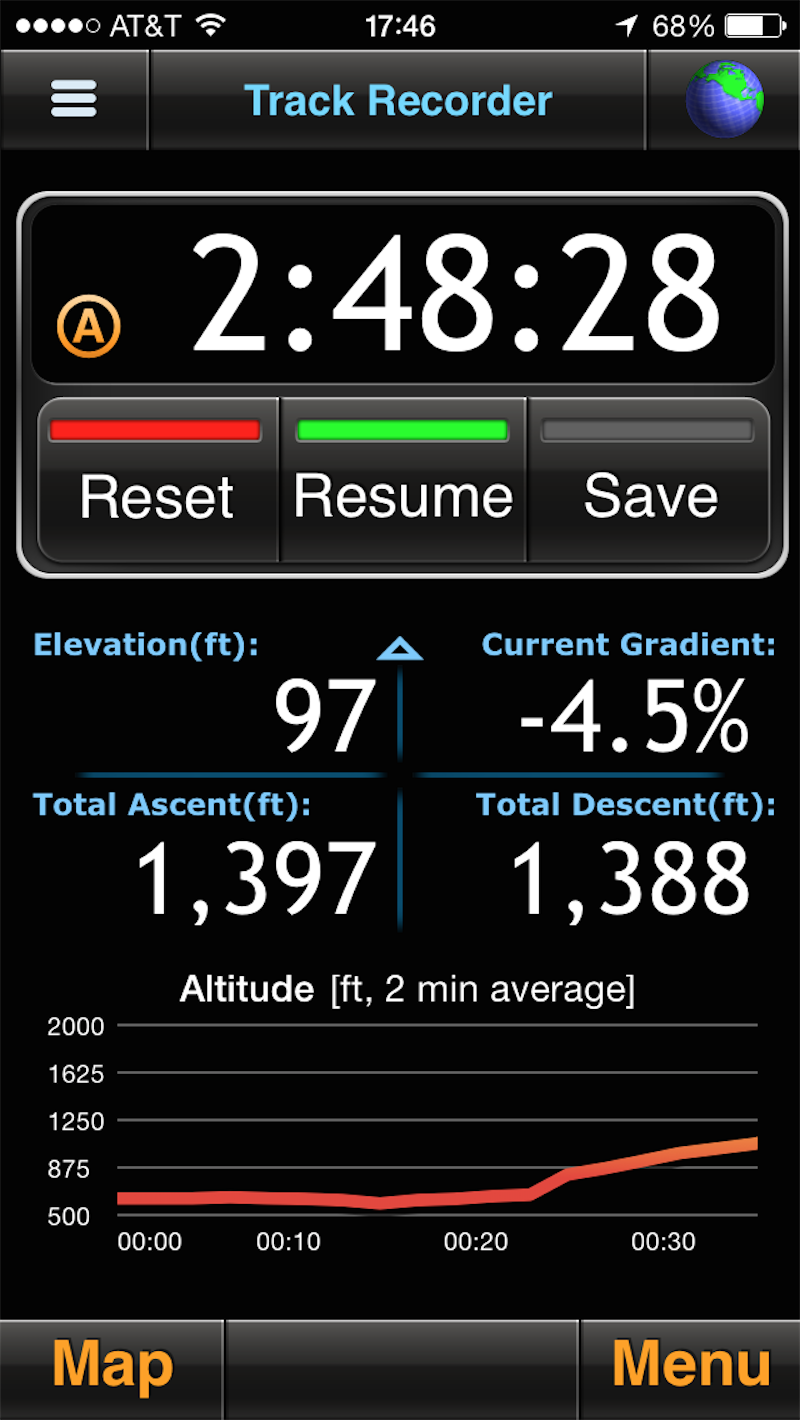The height and width of the screenshot is (1420, 800).
Task: Resume the track recording
Action: (x=402, y=478)
